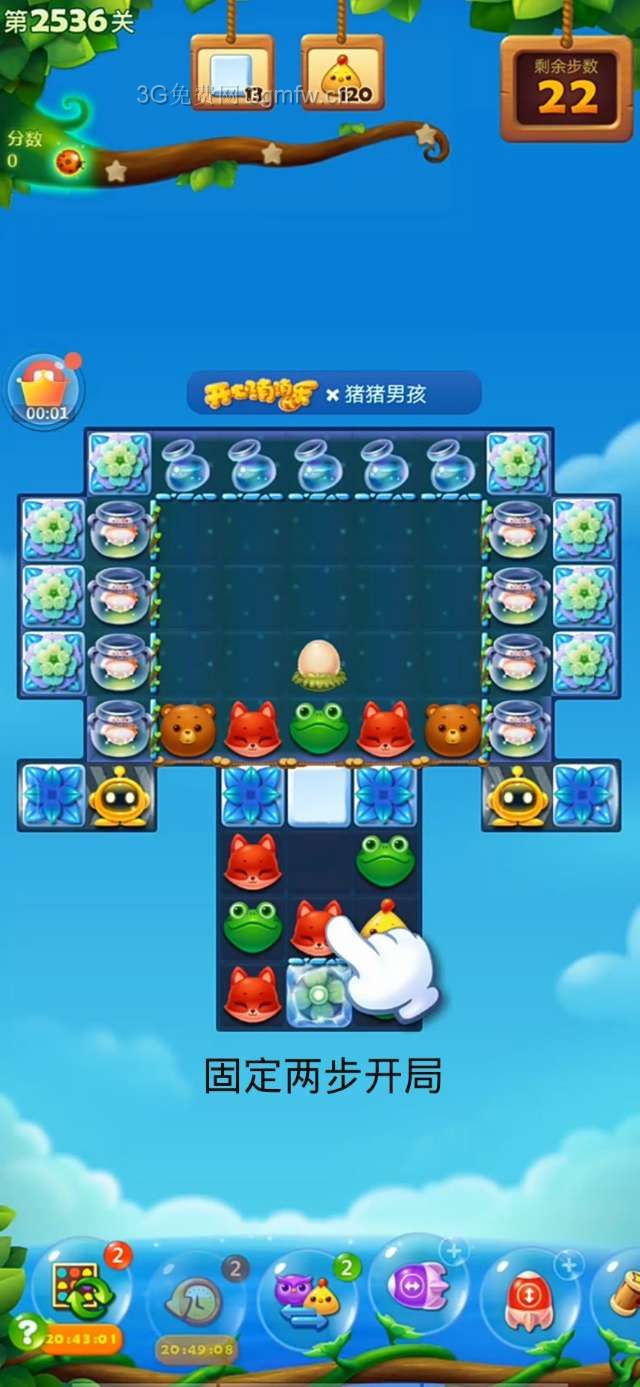The width and height of the screenshot is (640, 1387).
Task: Tap the green frog below the egg
Action: (319, 728)
